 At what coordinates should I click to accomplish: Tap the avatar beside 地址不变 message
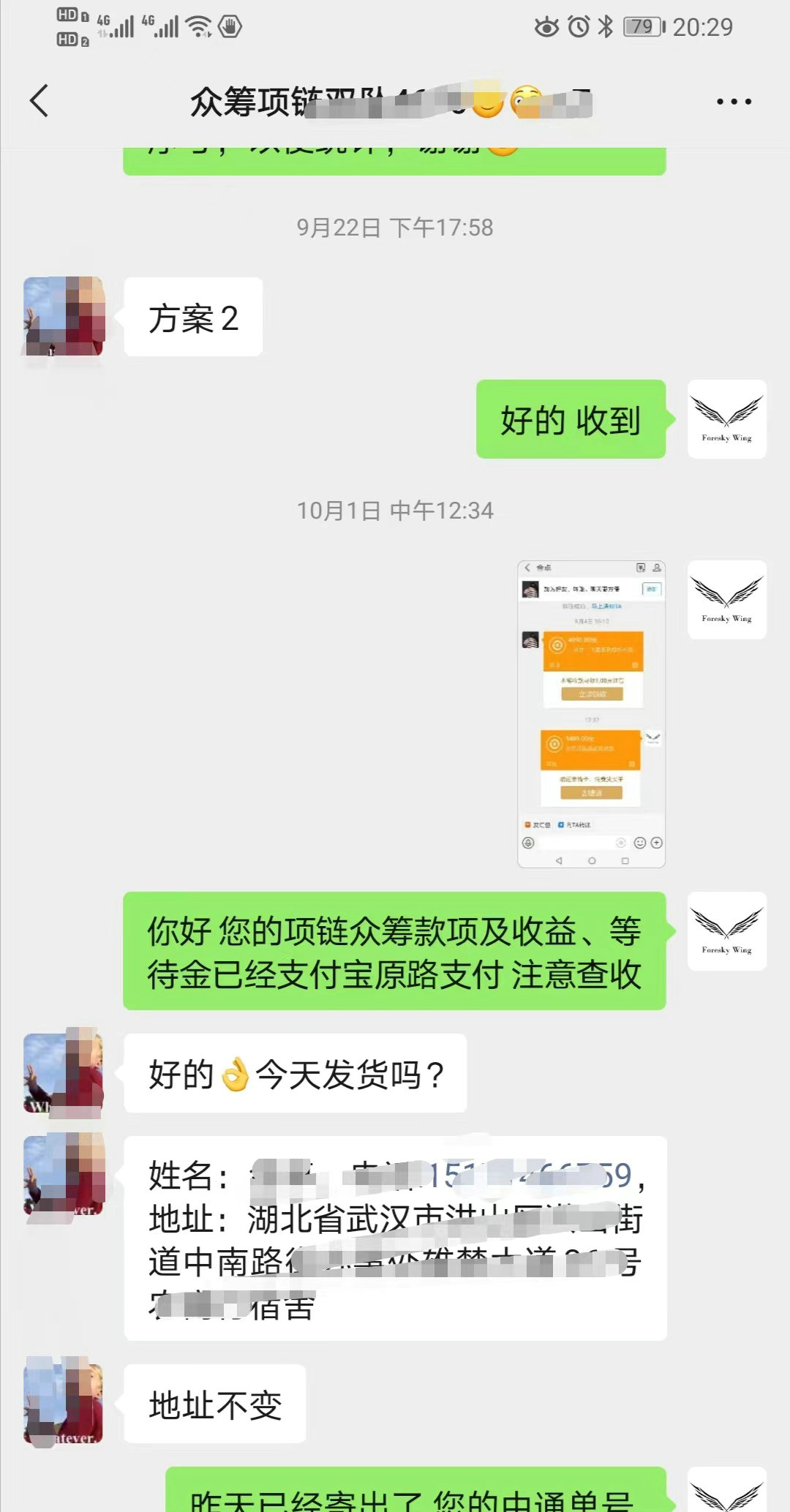pyautogui.click(x=64, y=1404)
